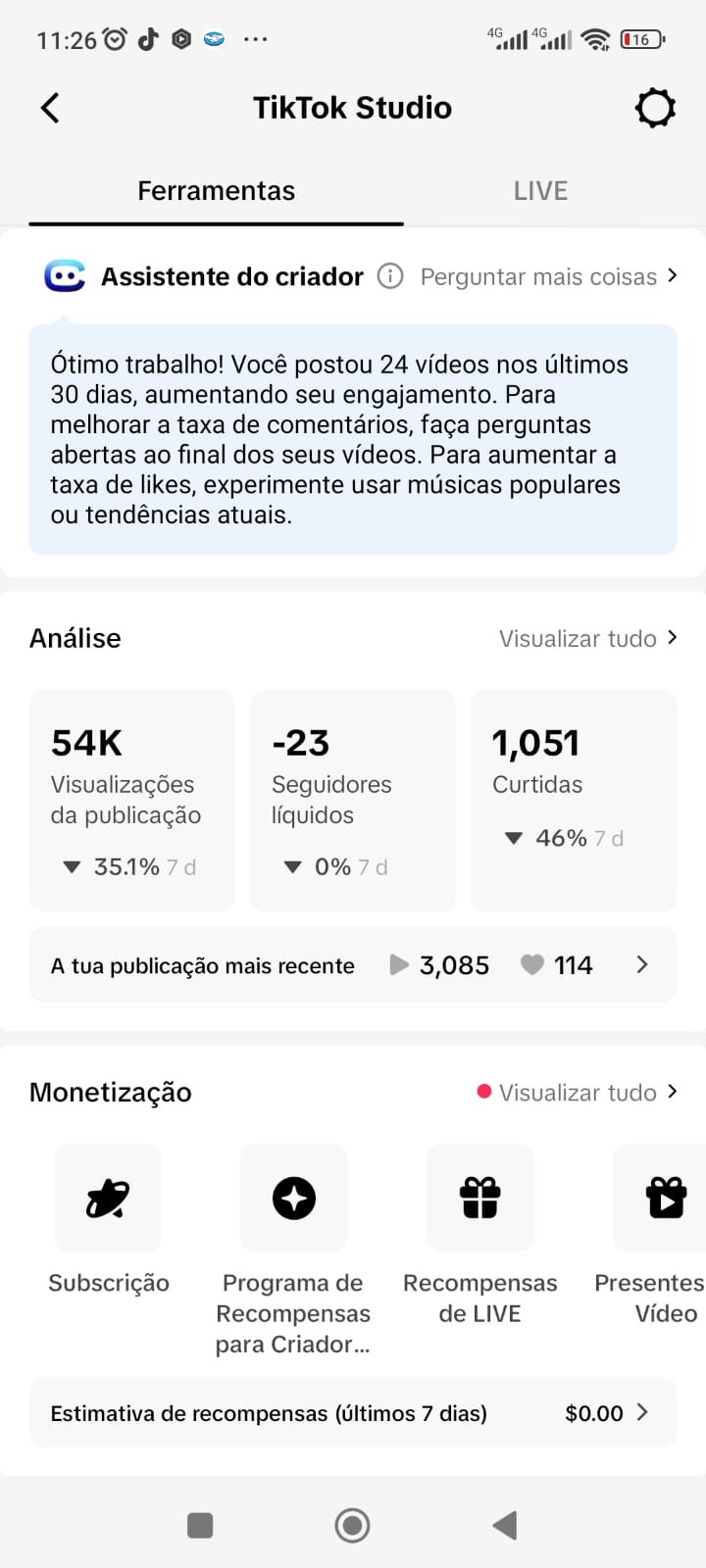View all under Monetização

click(587, 1092)
